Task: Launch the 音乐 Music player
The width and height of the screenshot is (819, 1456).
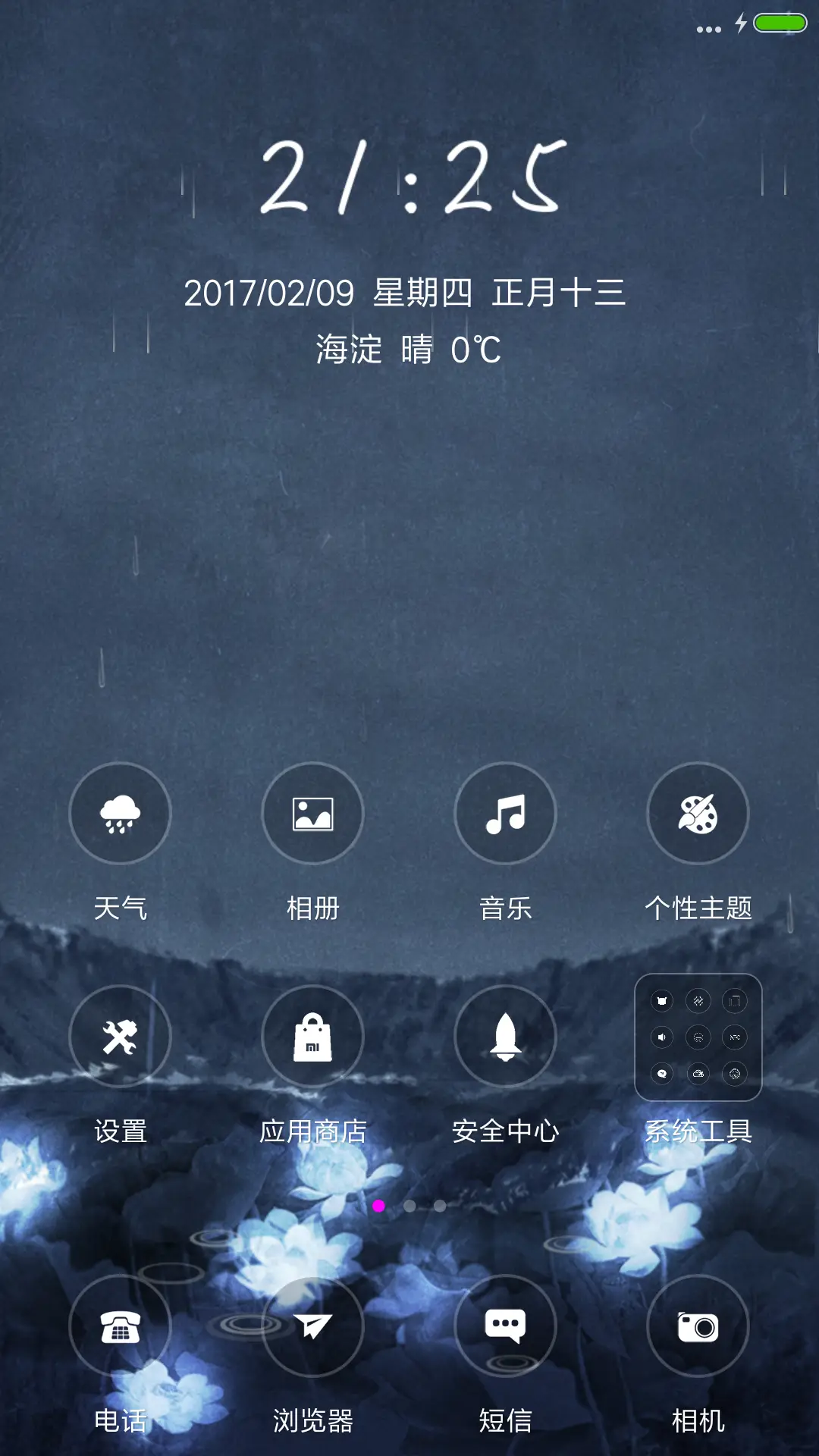Action: pos(504,813)
